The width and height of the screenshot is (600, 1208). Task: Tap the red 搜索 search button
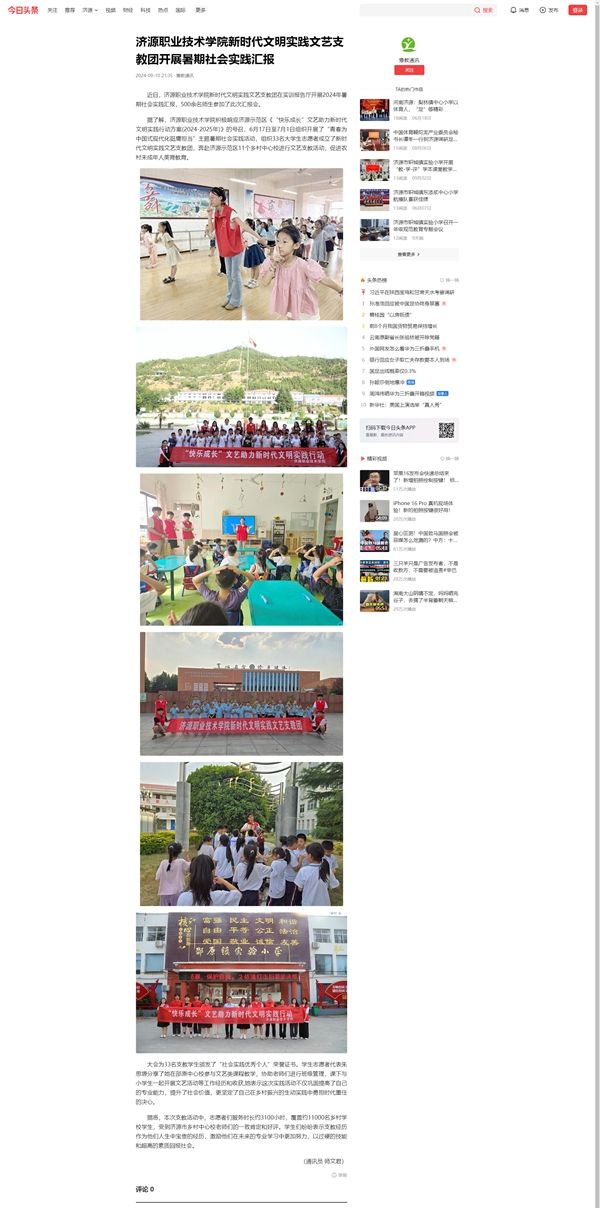click(484, 10)
